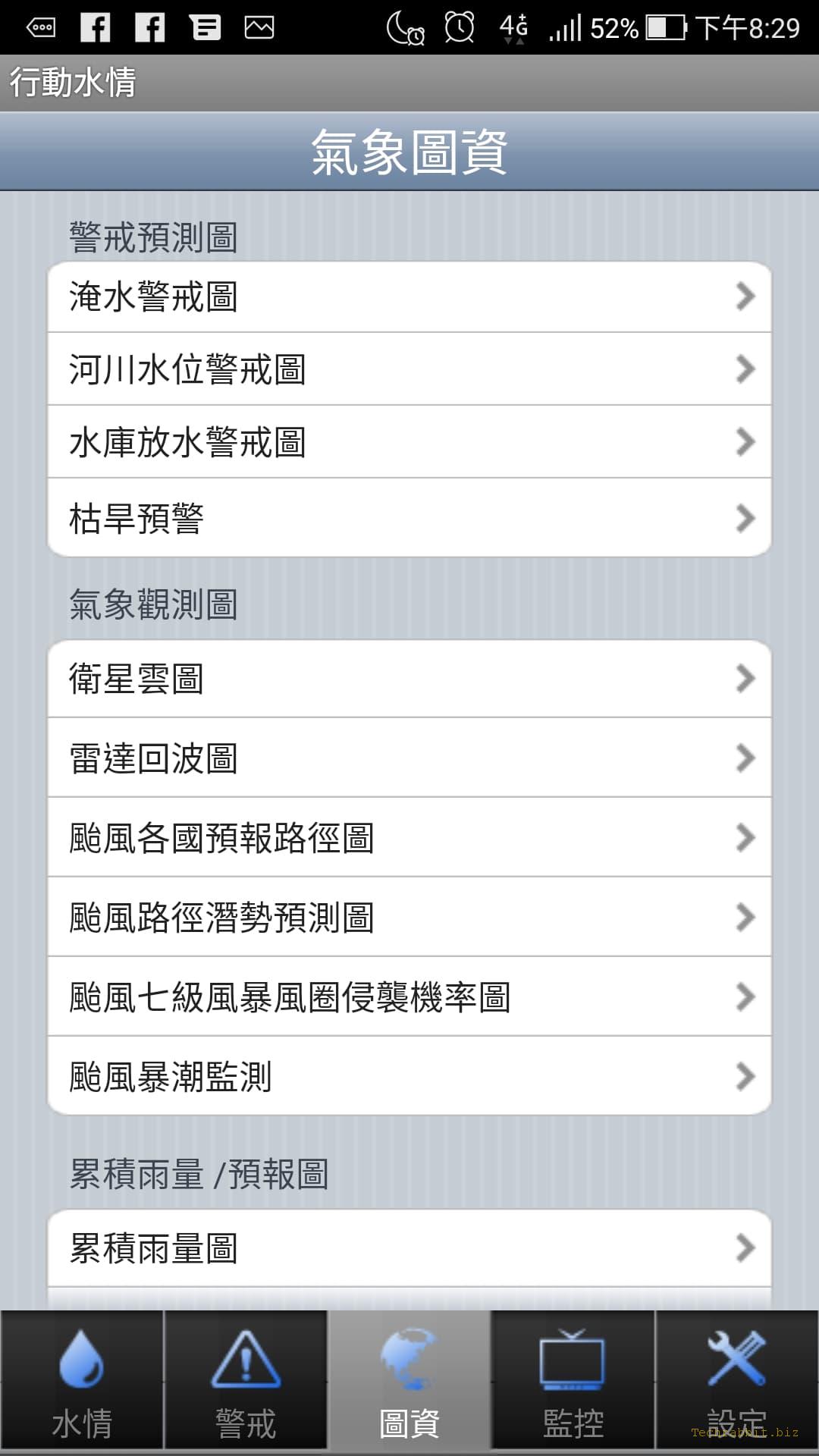Select 颱風路徑潛勢預測圖
Screen dimensions: 819x1456
[409, 918]
